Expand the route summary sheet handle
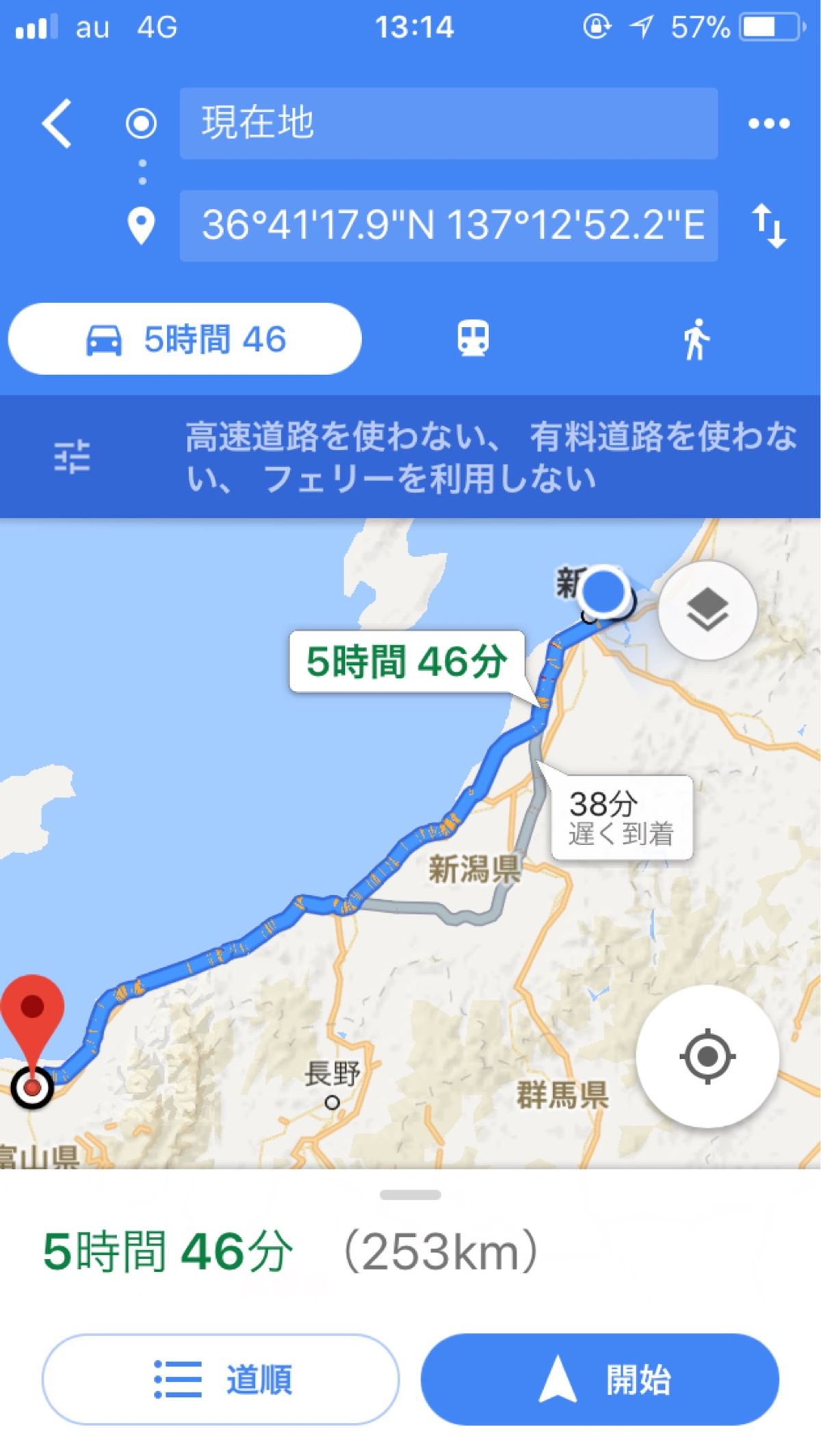821x1456 pixels. [410, 1195]
